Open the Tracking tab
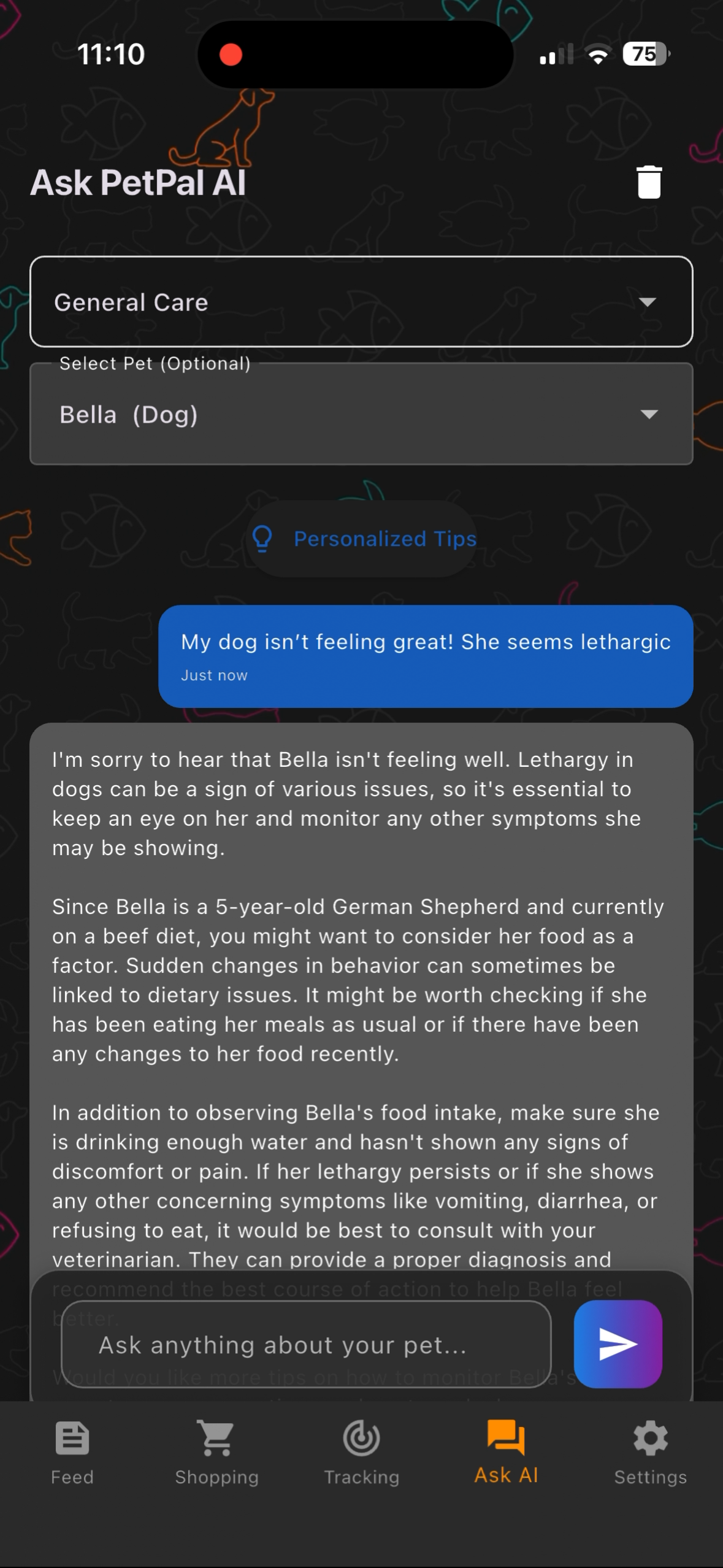 (361, 1451)
